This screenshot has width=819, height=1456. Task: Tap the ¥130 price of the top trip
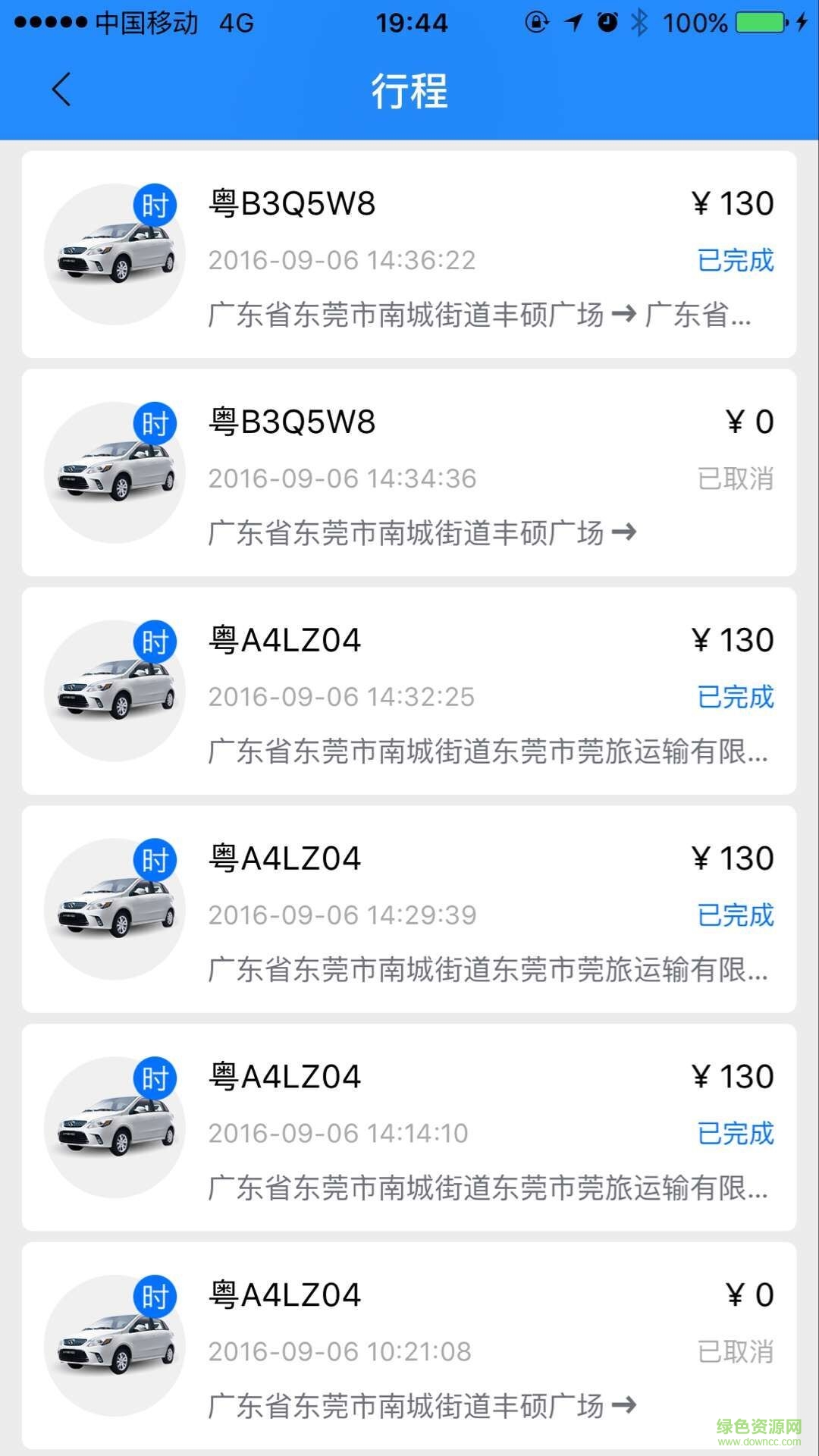coord(732,203)
